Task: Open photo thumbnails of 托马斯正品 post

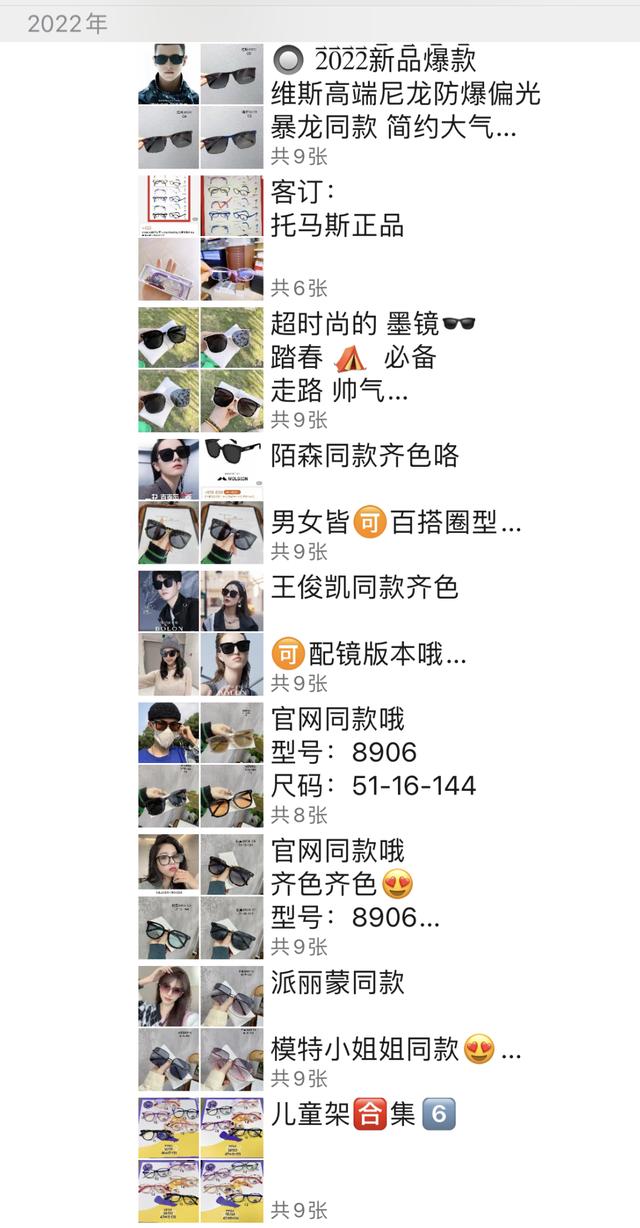Action: tap(201, 238)
